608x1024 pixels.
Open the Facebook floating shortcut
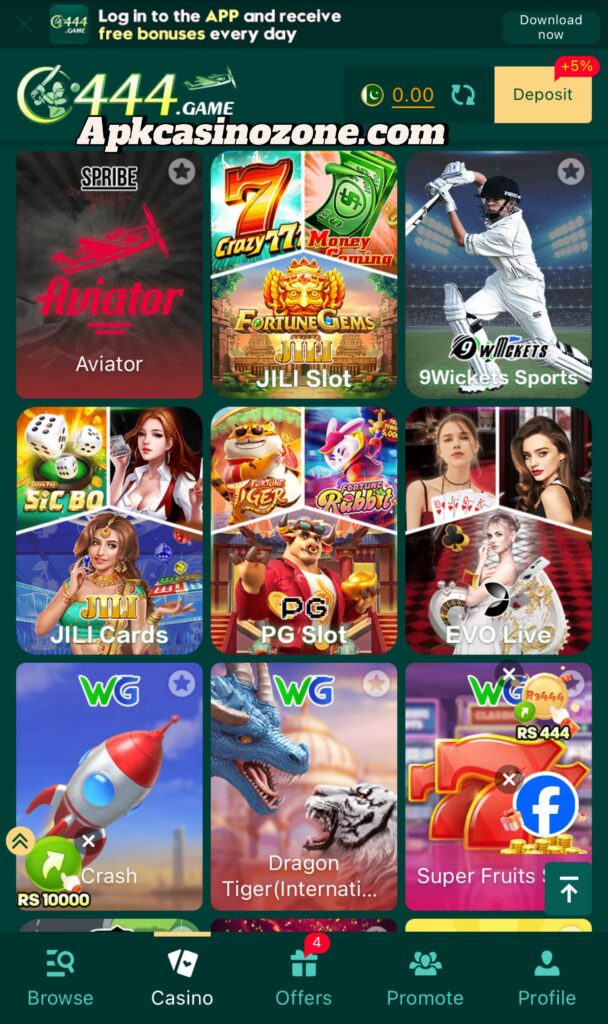[547, 806]
